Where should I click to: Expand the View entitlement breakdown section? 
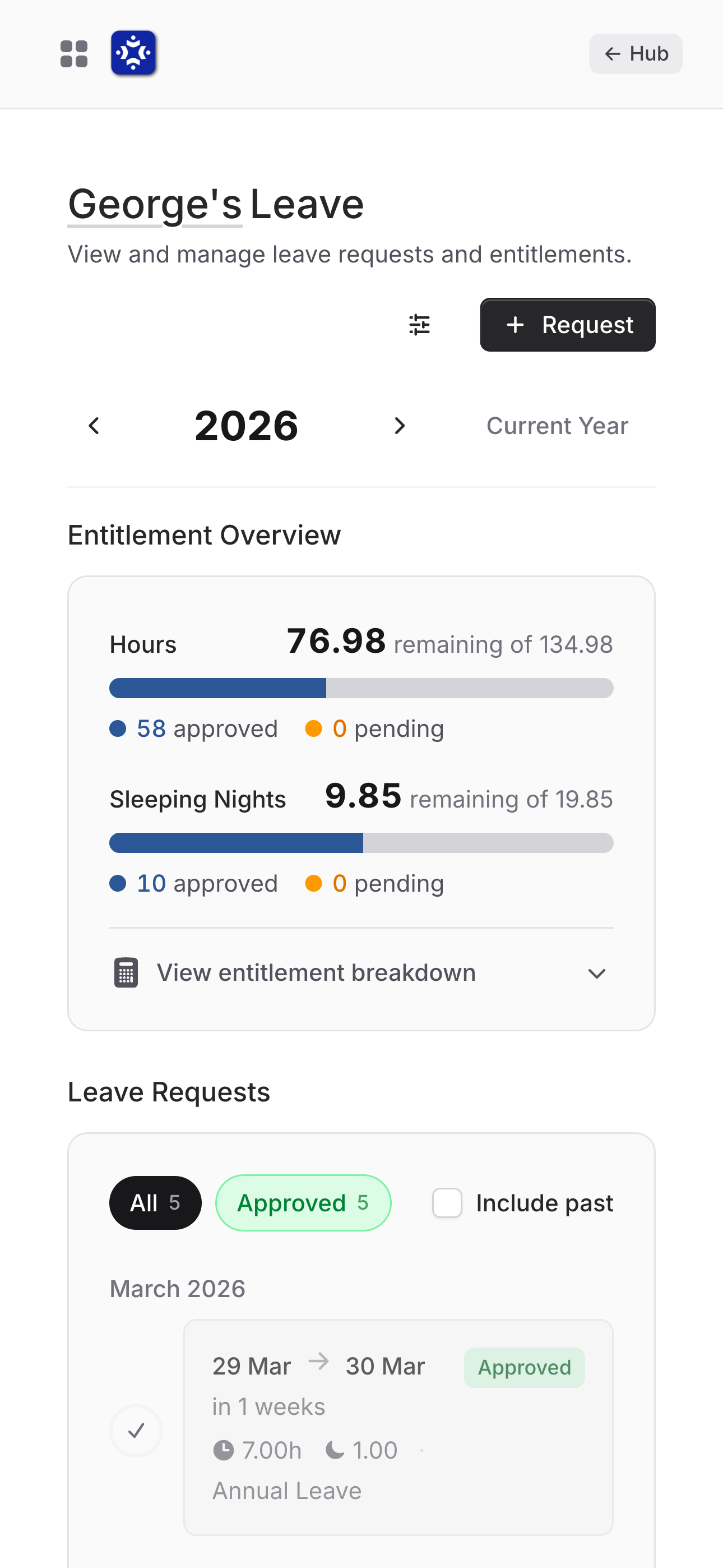[x=317, y=972]
